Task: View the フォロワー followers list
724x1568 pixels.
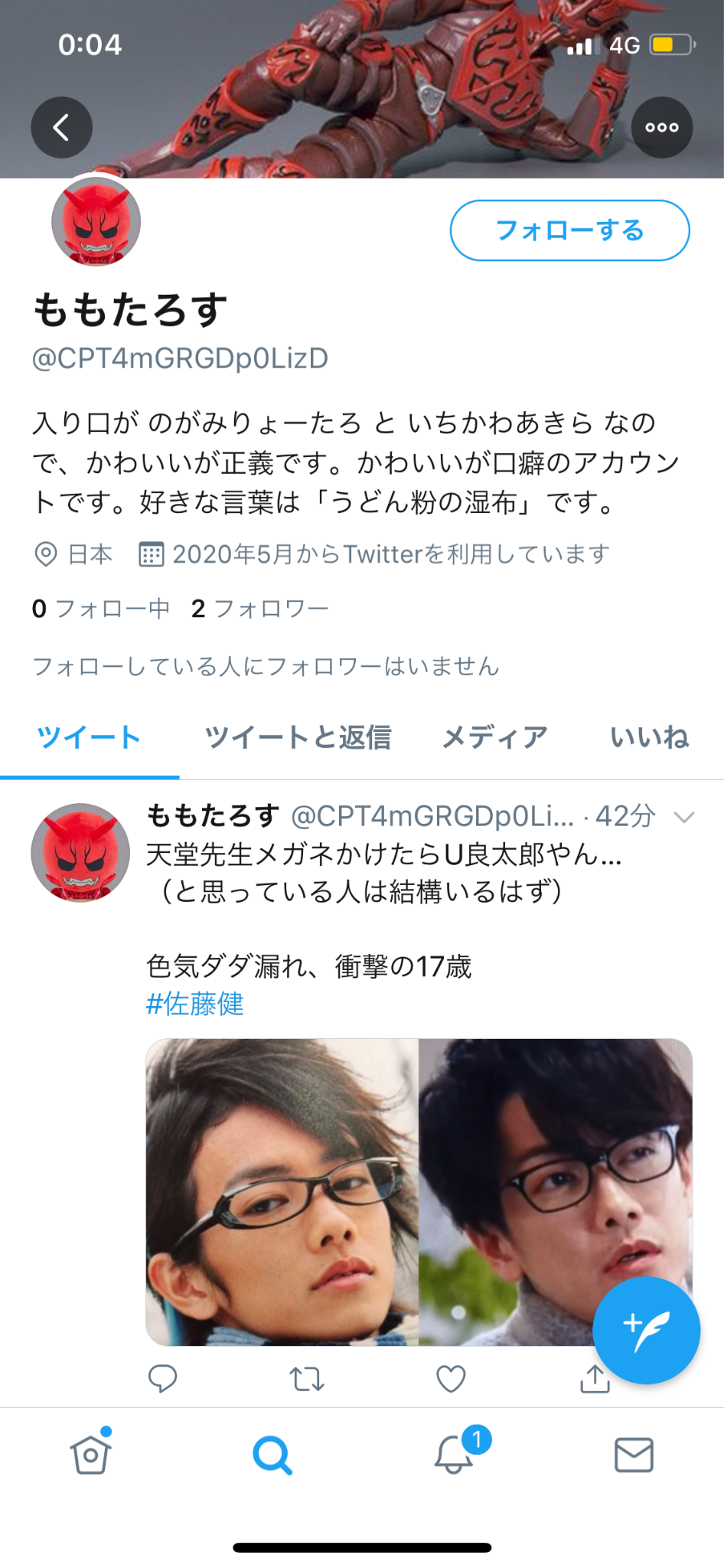Action: point(260,609)
